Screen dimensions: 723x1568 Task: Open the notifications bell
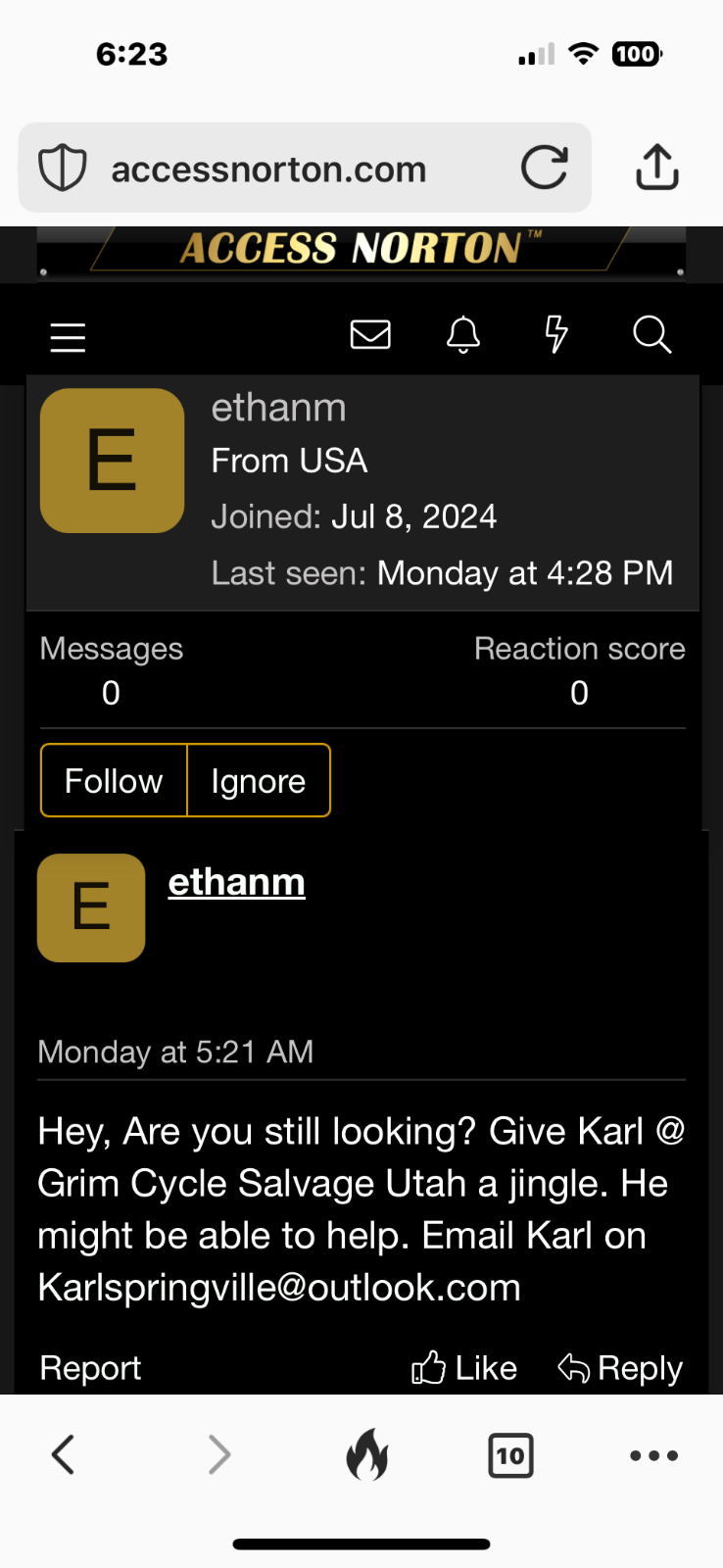pyautogui.click(x=463, y=335)
